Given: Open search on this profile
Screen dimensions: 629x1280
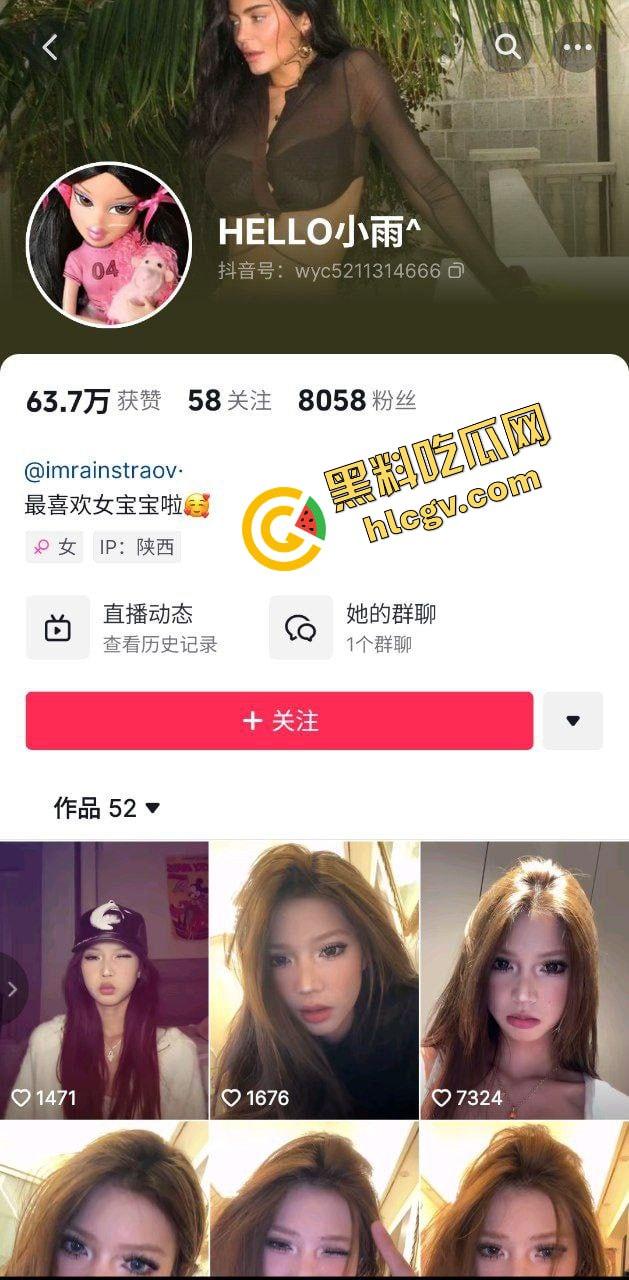Looking at the screenshot, I should 508,47.
